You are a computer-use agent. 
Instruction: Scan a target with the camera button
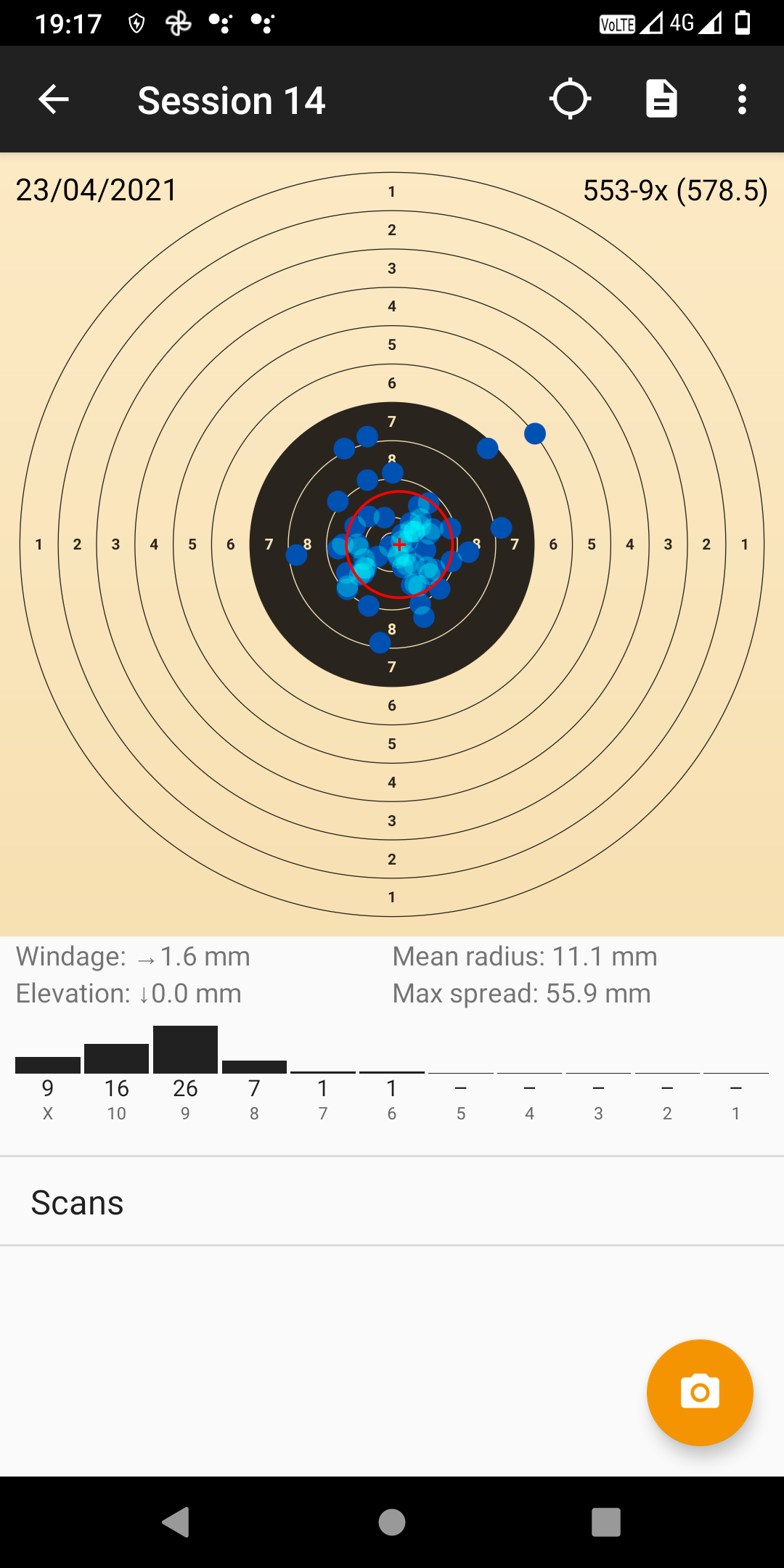tap(700, 1392)
